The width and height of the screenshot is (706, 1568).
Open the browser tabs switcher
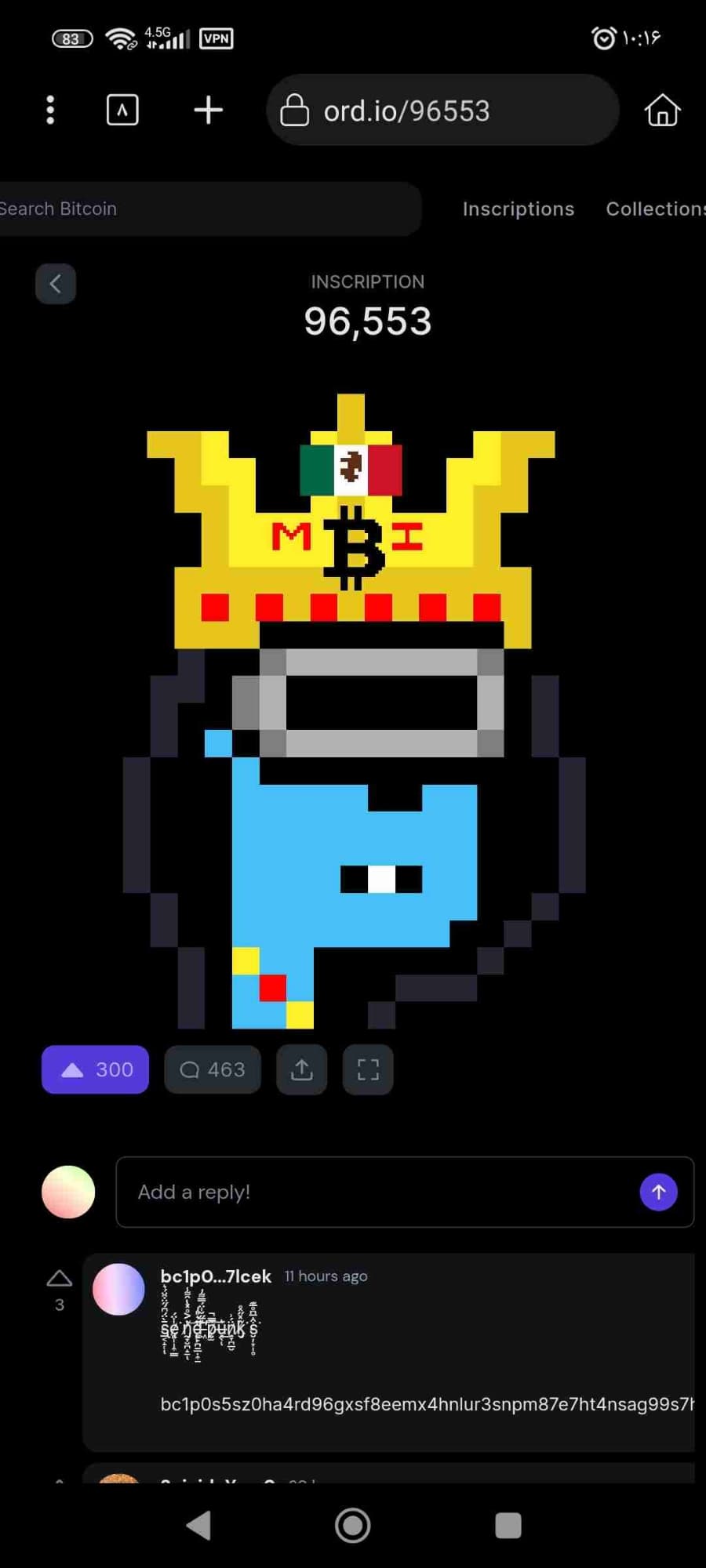122,110
